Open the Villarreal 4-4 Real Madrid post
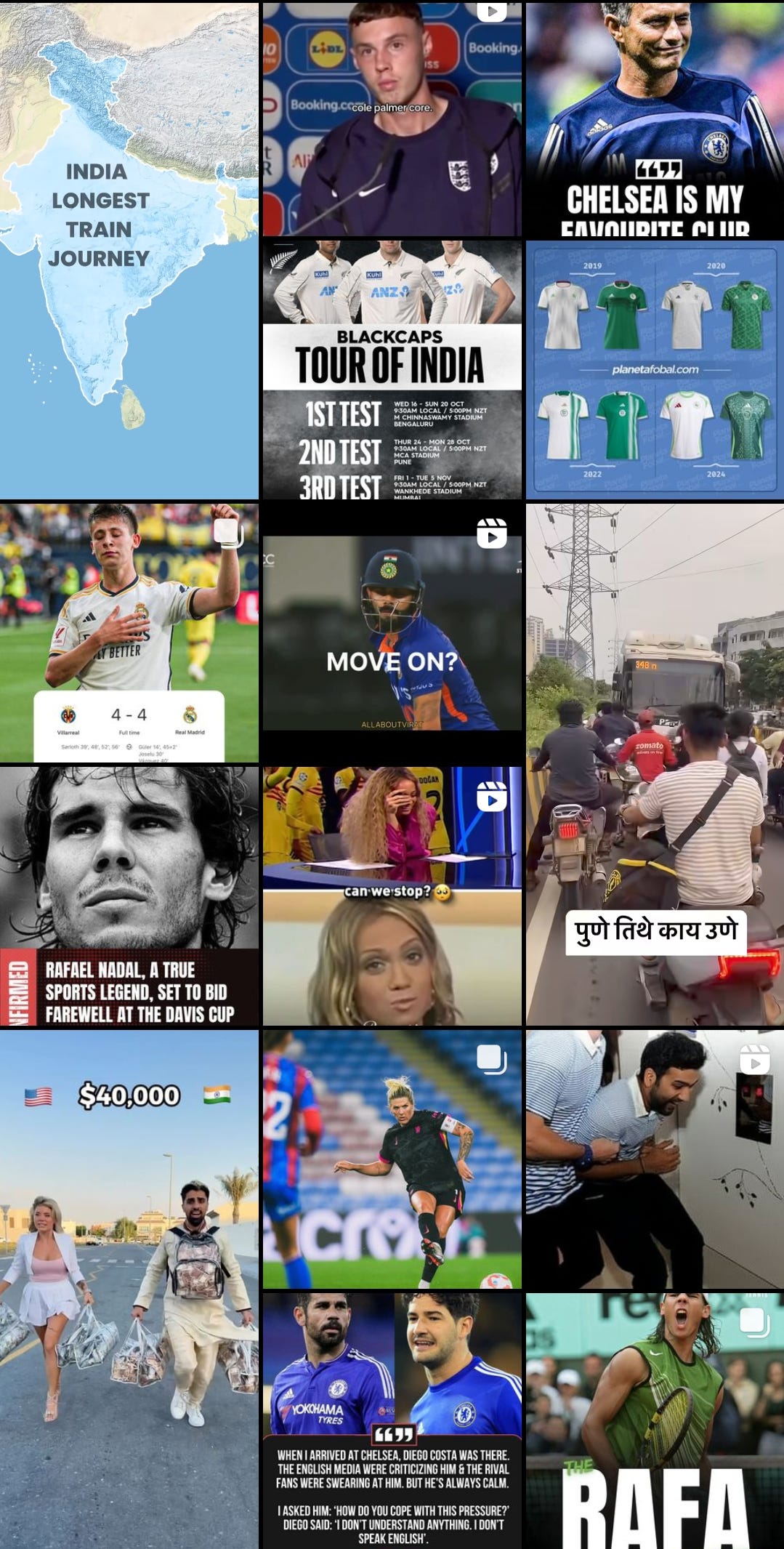Screen dimensions: 784x1549 (x=129, y=632)
